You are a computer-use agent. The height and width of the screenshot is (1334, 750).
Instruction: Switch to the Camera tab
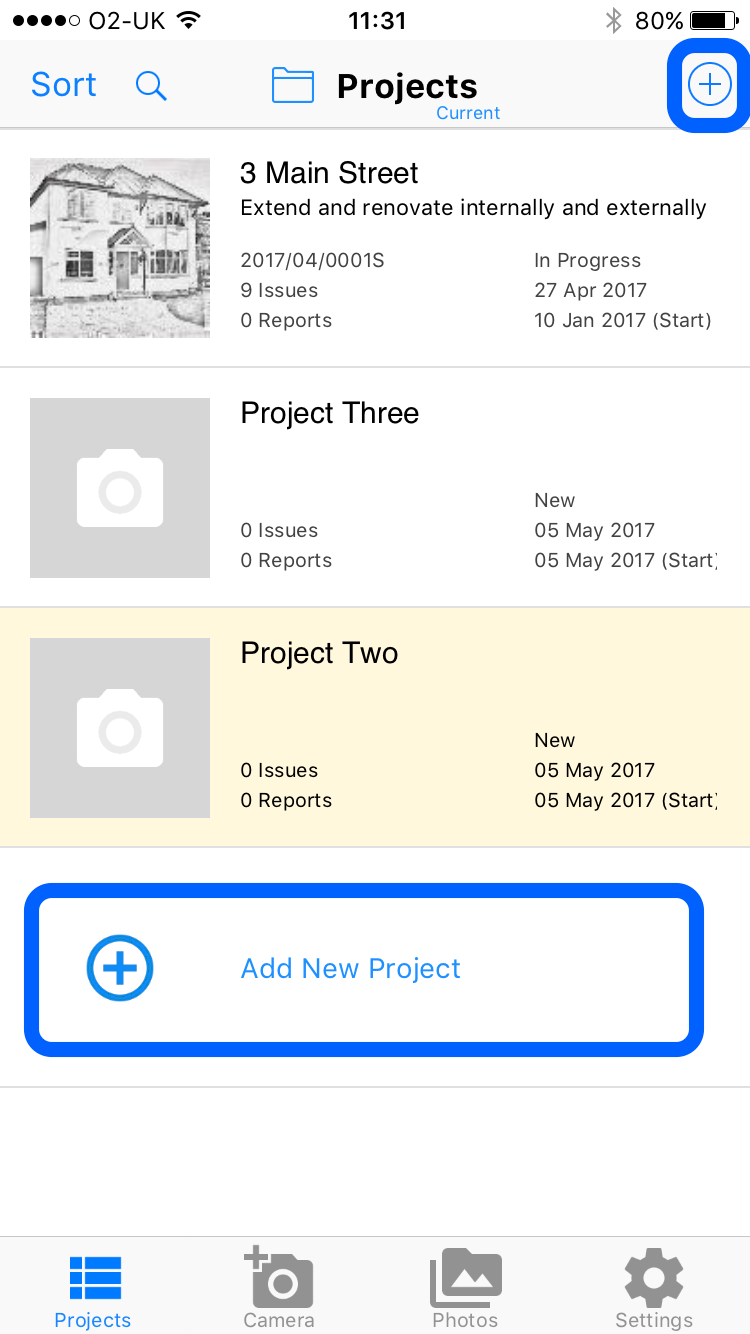click(x=279, y=1288)
